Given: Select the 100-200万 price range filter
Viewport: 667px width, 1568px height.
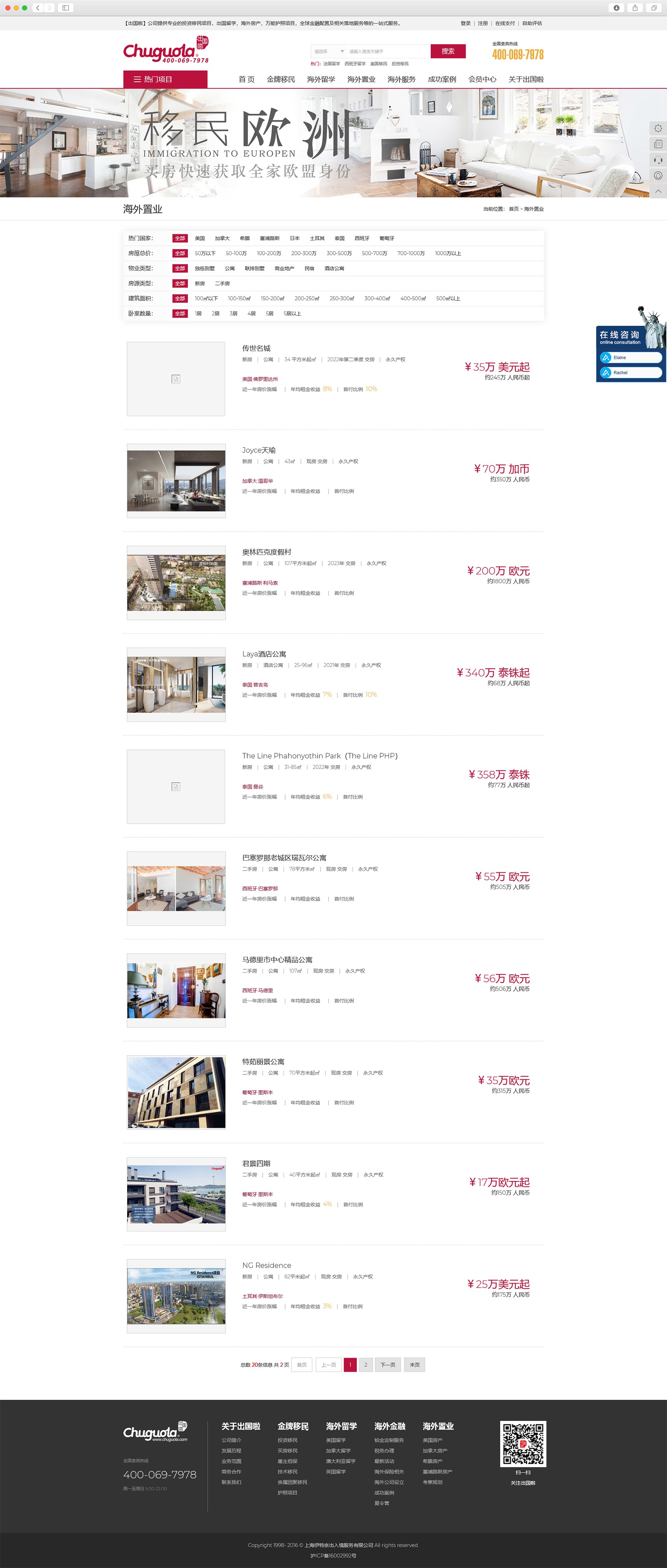Looking at the screenshot, I should tap(268, 253).
